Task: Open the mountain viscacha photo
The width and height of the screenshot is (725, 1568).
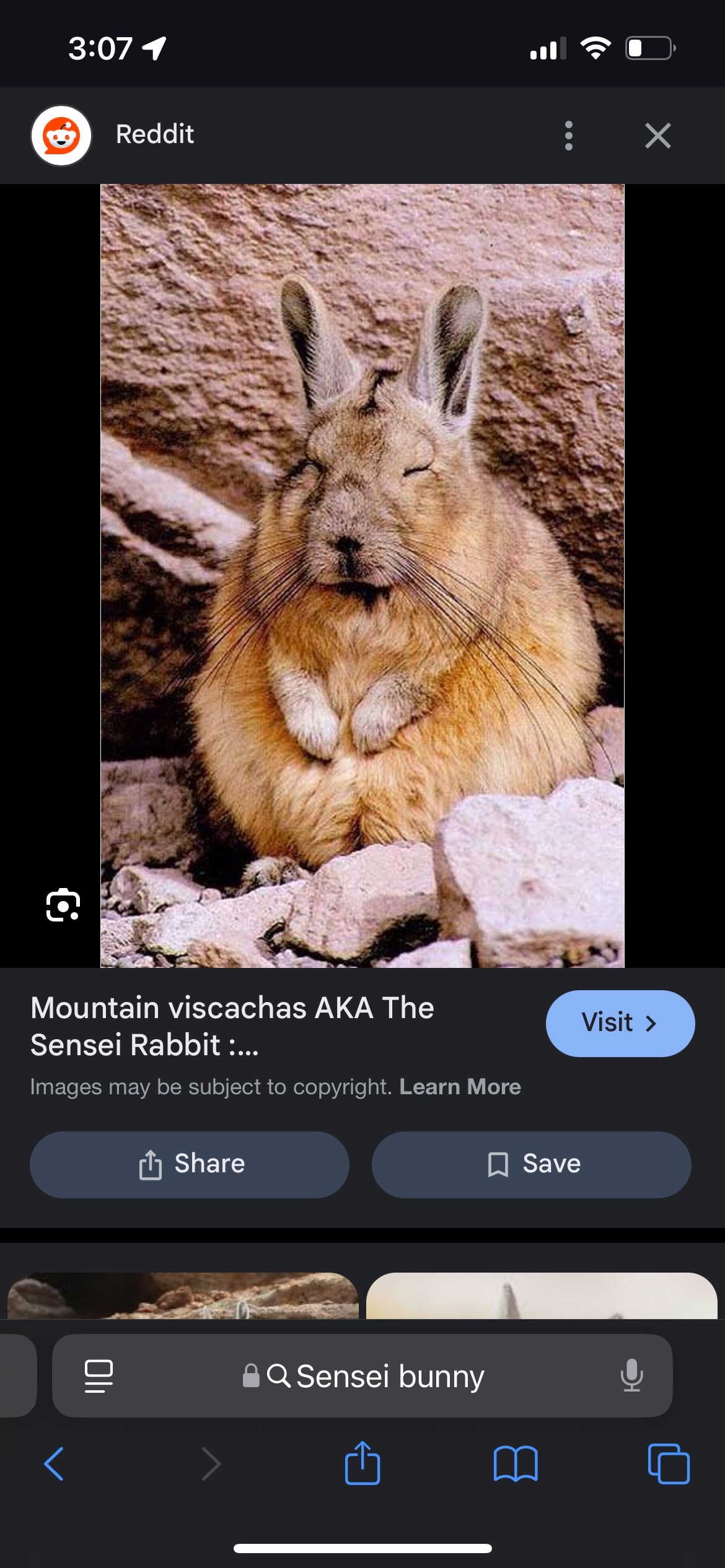Action: tap(362, 576)
